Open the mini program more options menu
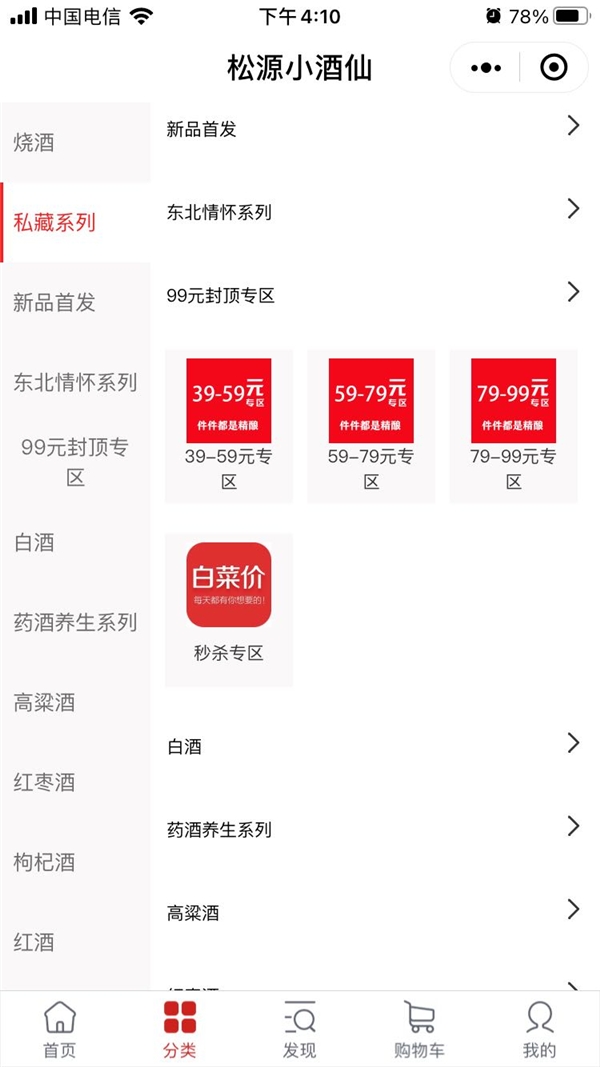This screenshot has width=600, height=1067. pyautogui.click(x=486, y=68)
